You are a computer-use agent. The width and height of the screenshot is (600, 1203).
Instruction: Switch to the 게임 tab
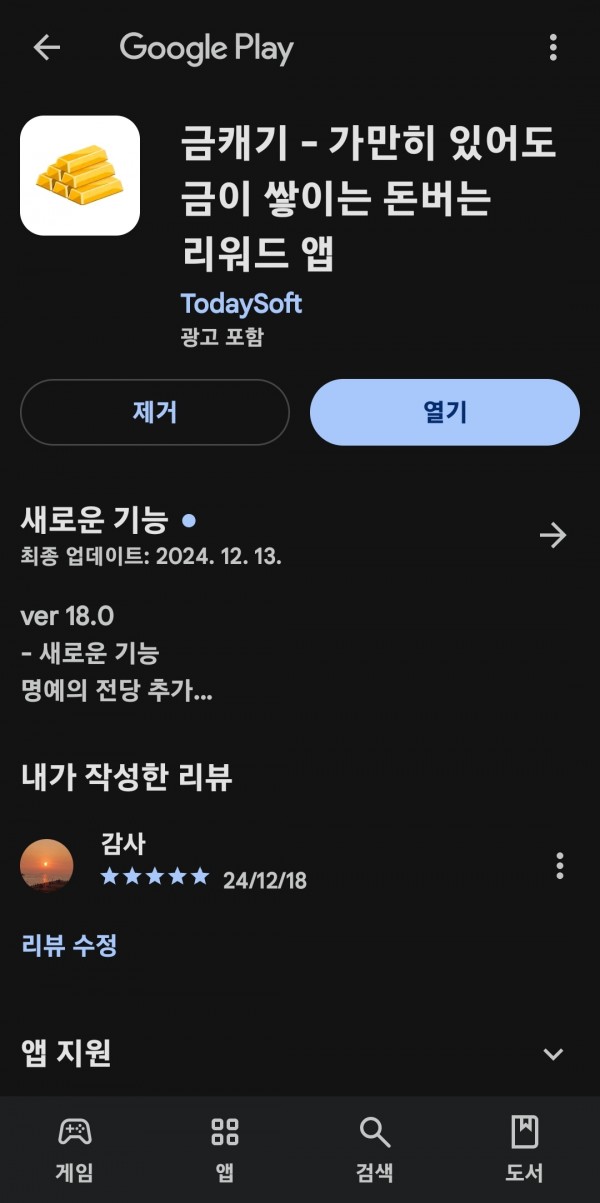point(75,1150)
